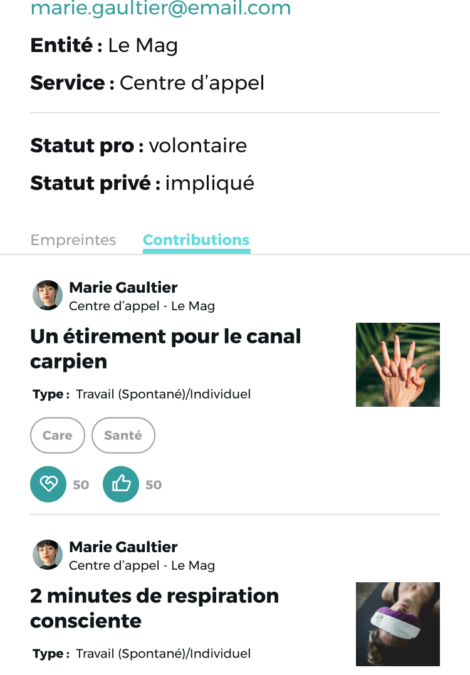Tap the heart-hands icon on canal carpien post
Viewport: 470px width, 675px height.
48,484
